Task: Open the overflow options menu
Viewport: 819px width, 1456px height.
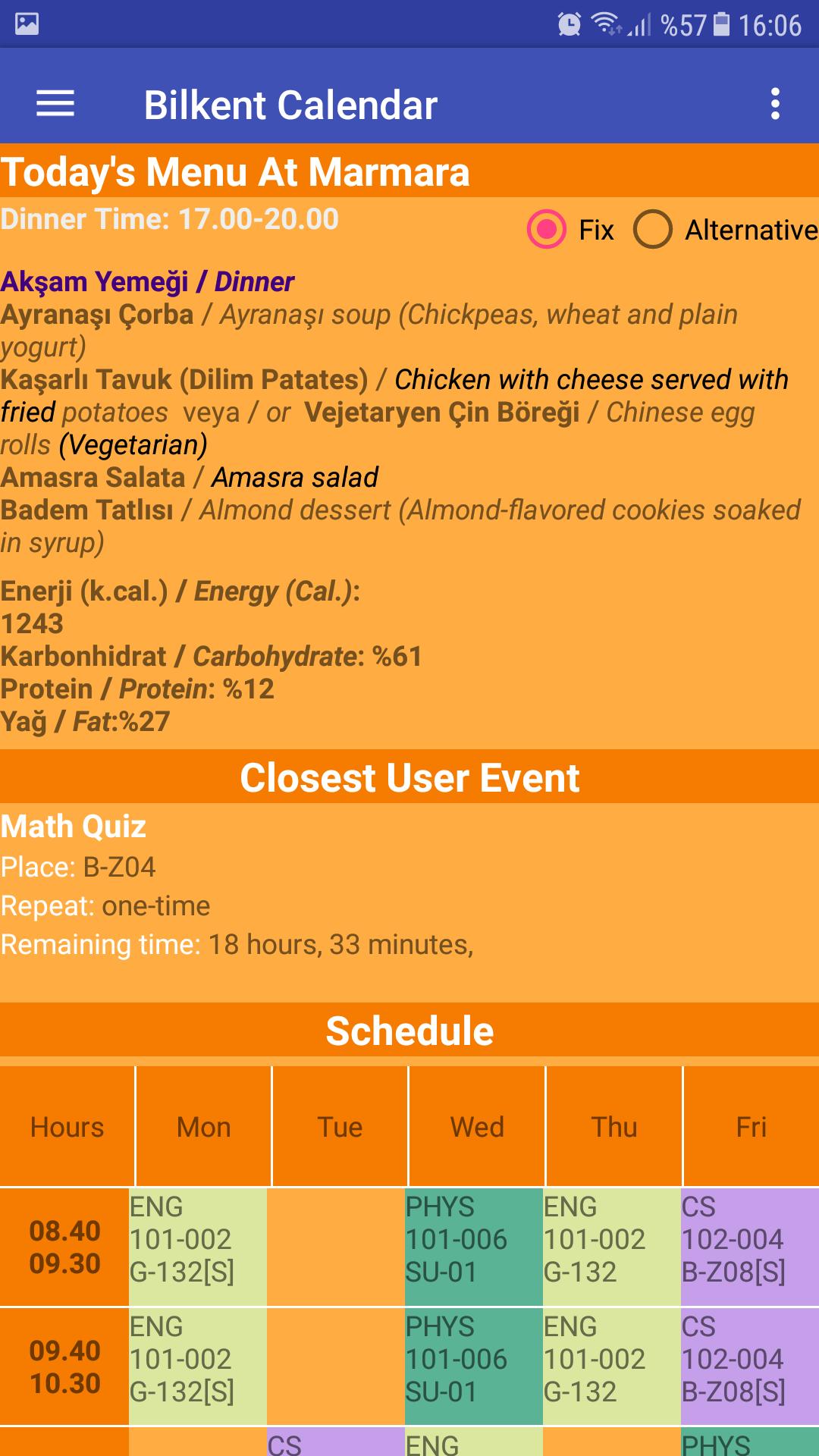Action: coord(774,104)
